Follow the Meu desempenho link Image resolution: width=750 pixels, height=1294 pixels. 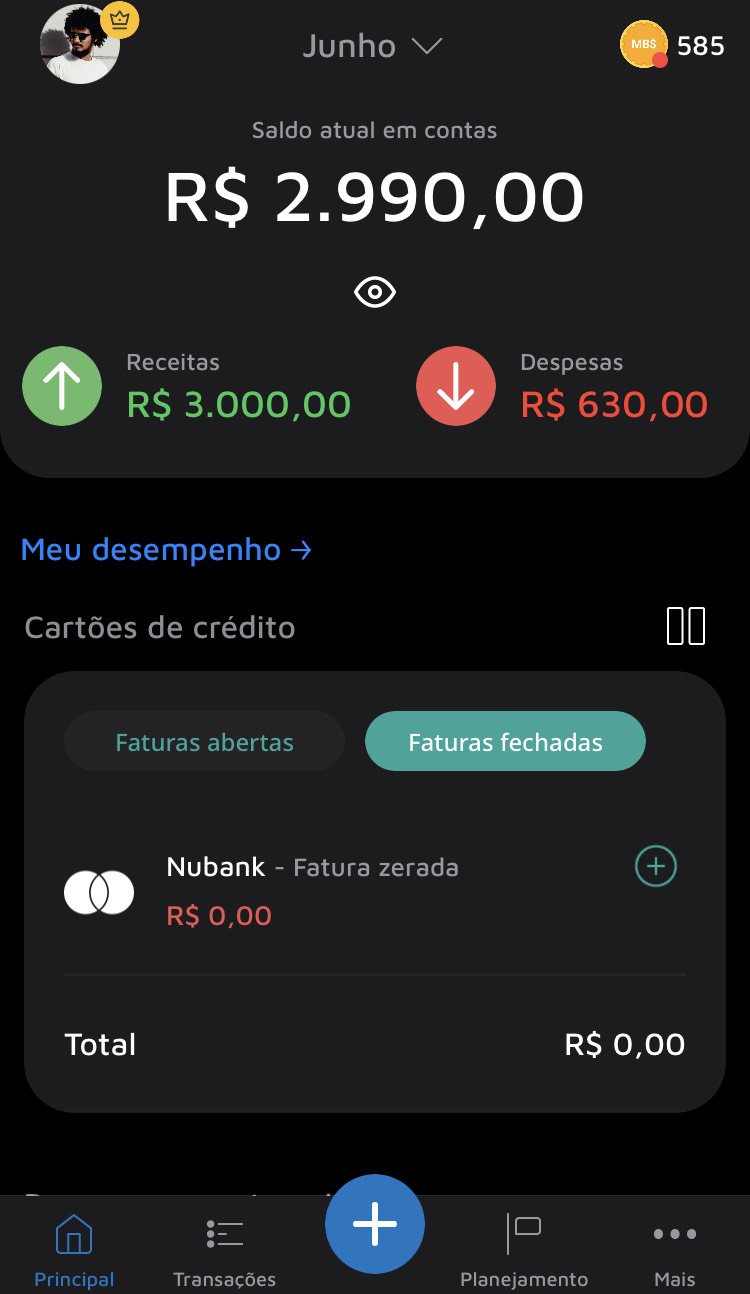[x=166, y=550]
